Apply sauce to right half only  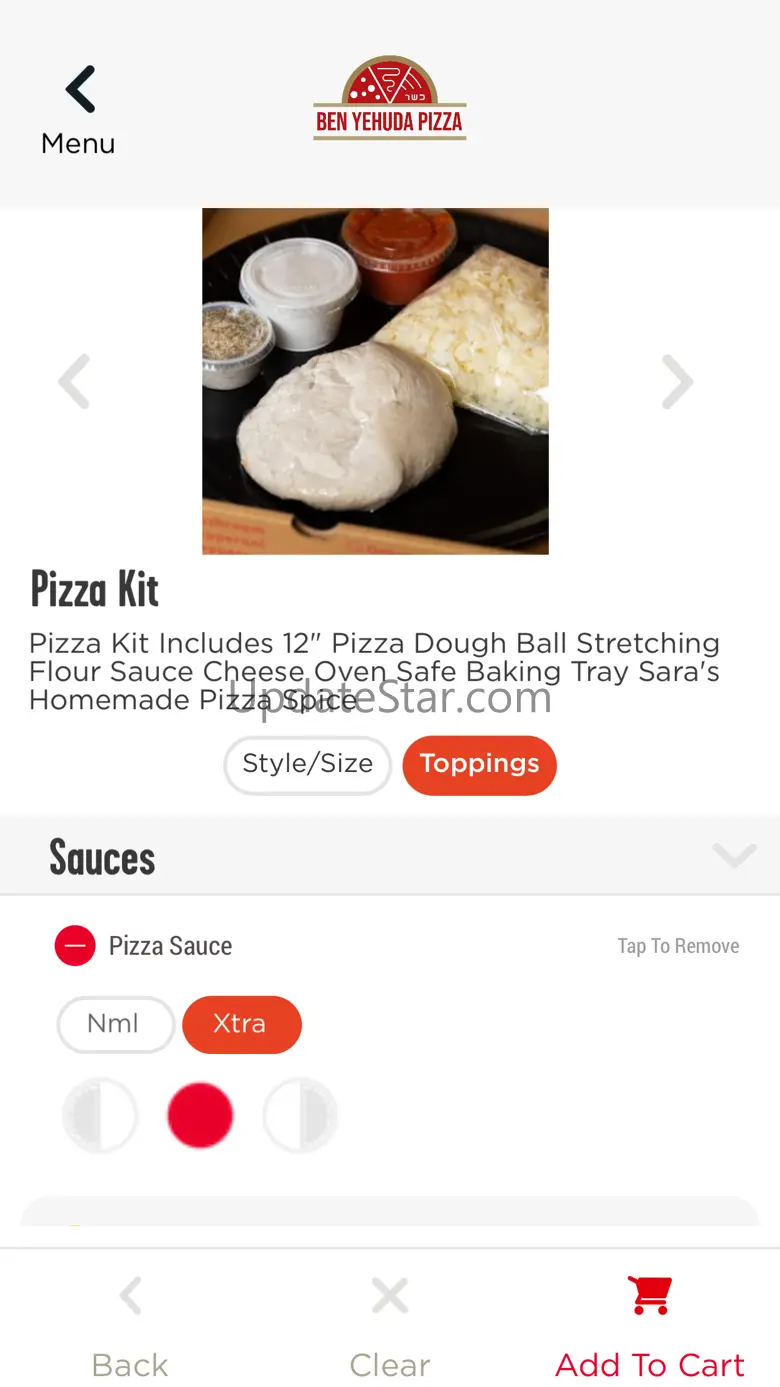pos(300,1115)
